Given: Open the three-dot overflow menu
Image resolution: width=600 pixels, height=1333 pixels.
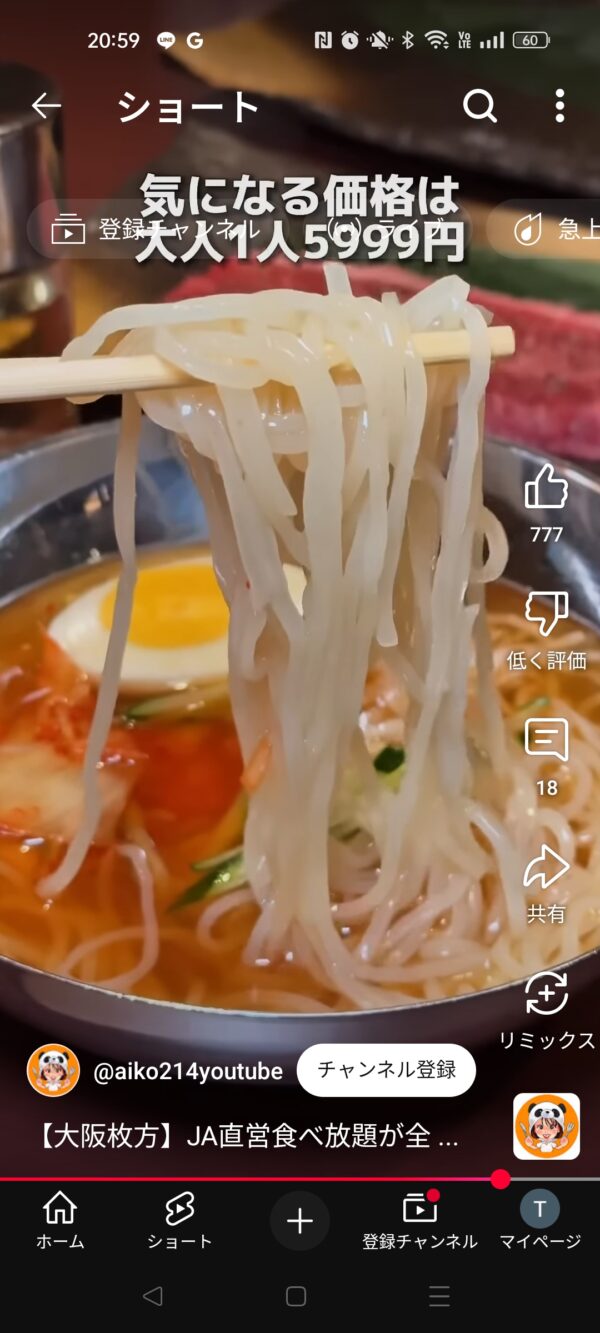Looking at the screenshot, I should point(560,106).
